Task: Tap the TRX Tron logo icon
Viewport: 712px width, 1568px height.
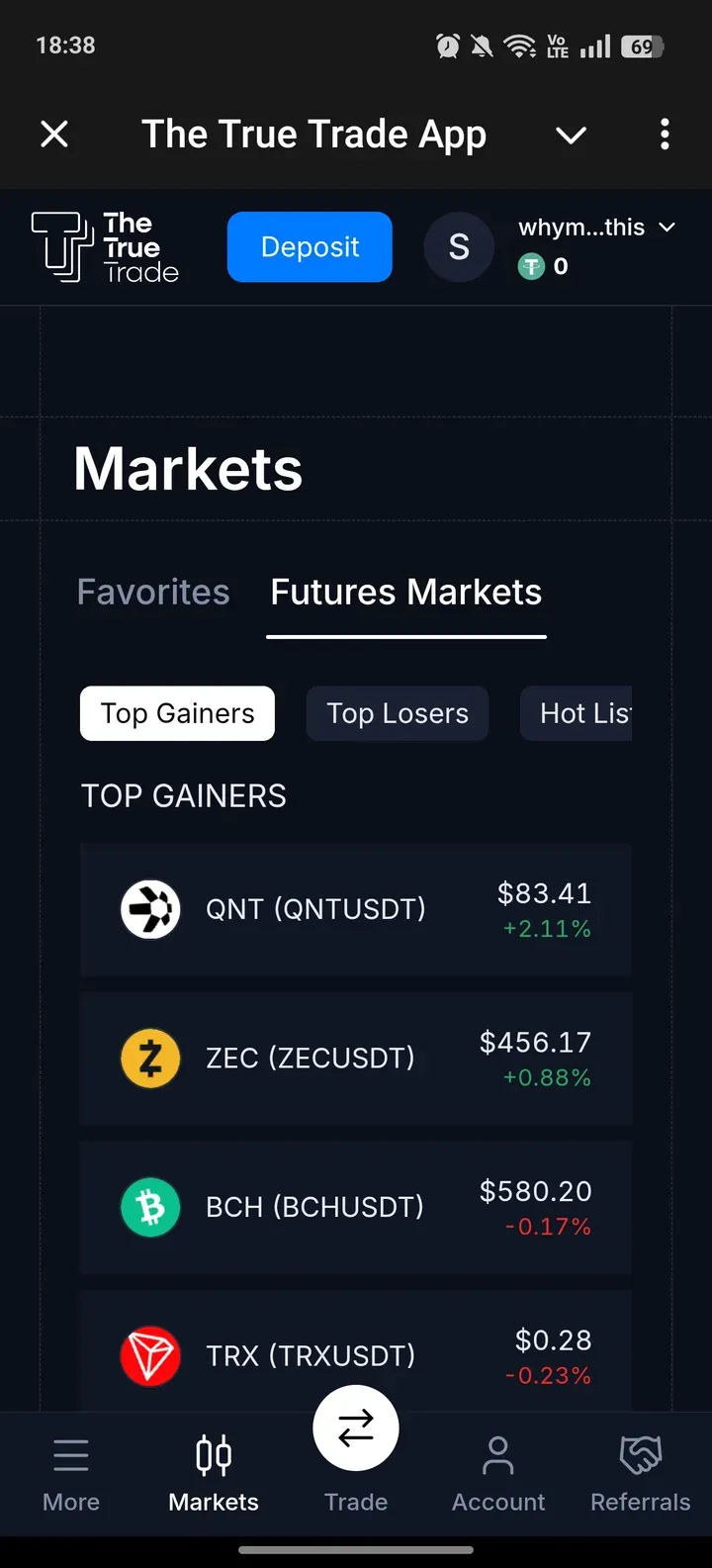Action: 150,1355
